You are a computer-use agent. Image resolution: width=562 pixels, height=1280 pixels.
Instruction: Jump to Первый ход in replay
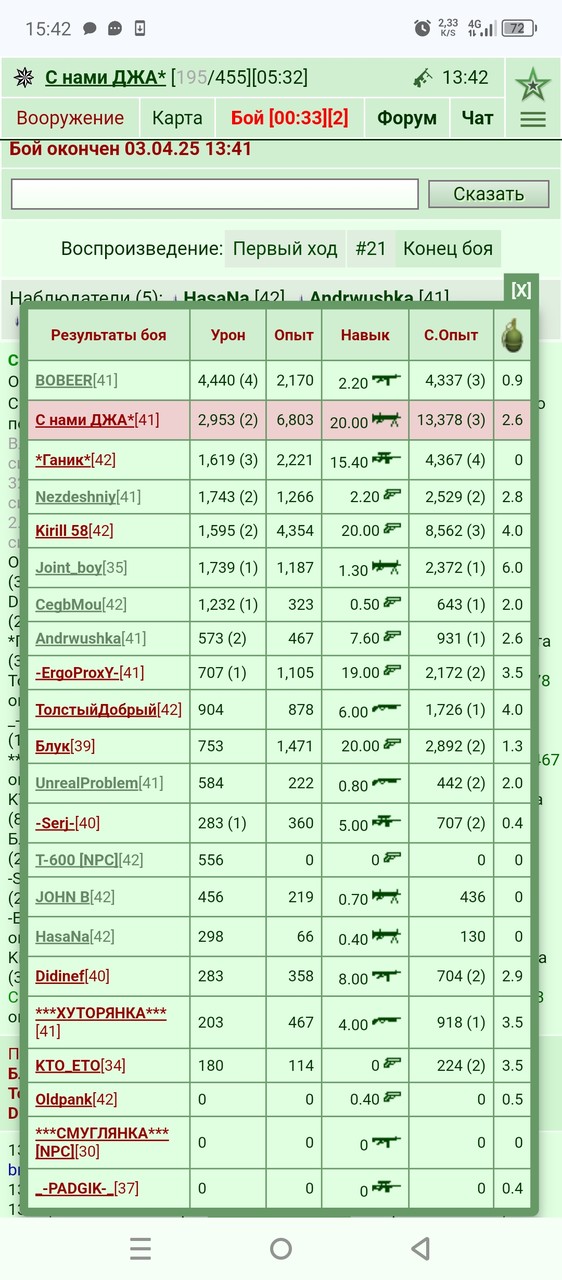[x=285, y=249]
